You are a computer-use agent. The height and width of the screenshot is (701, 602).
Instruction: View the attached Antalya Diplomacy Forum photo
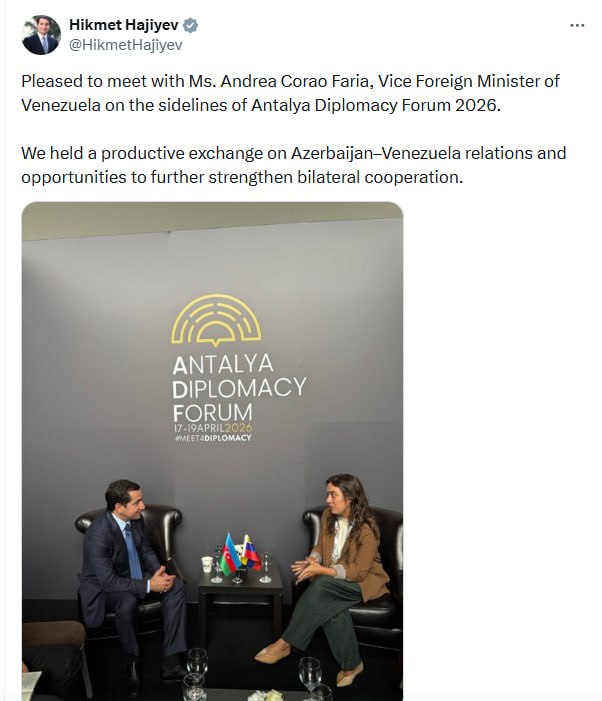[212, 450]
